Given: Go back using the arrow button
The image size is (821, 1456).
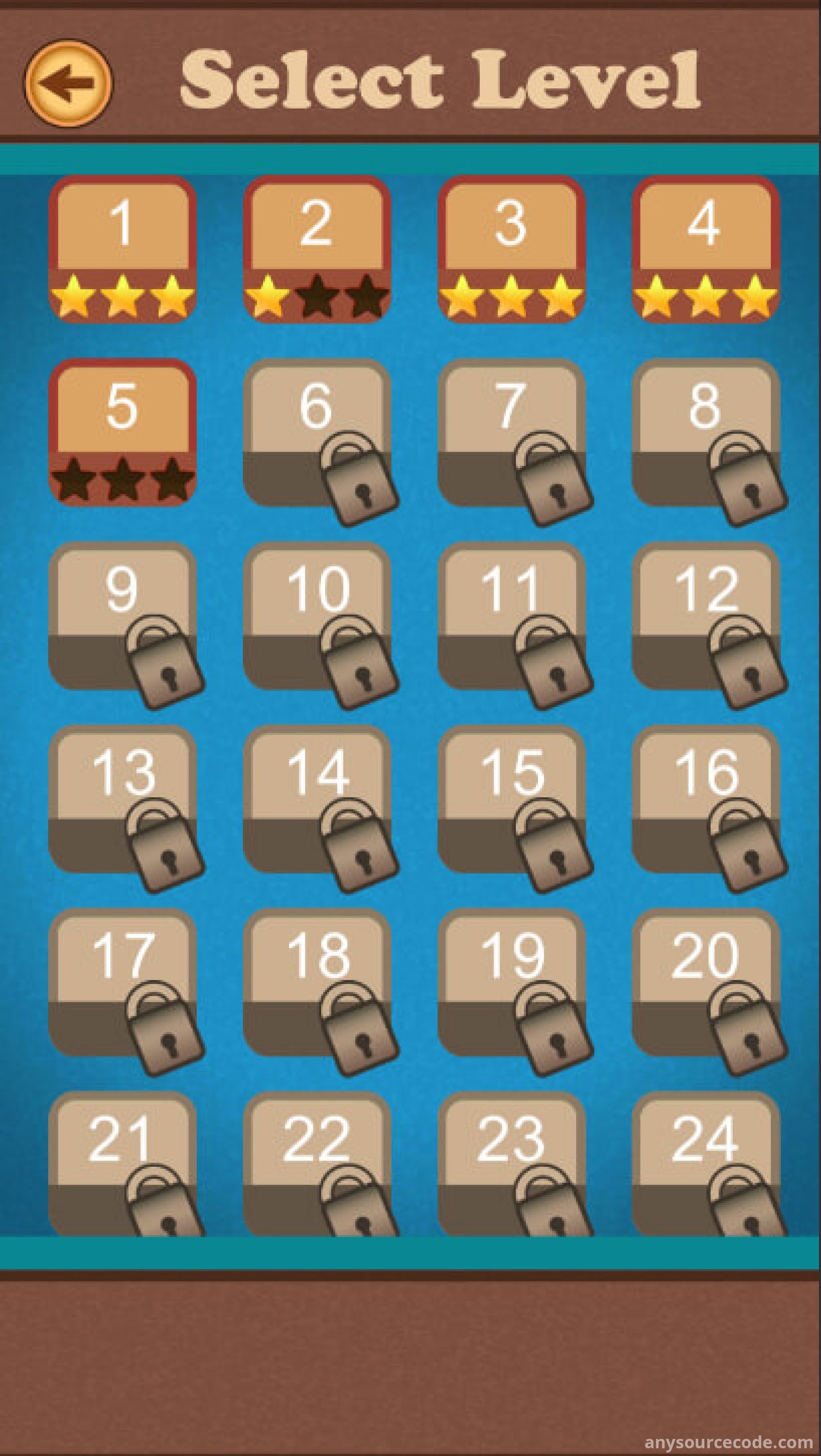Looking at the screenshot, I should coord(68,83).
